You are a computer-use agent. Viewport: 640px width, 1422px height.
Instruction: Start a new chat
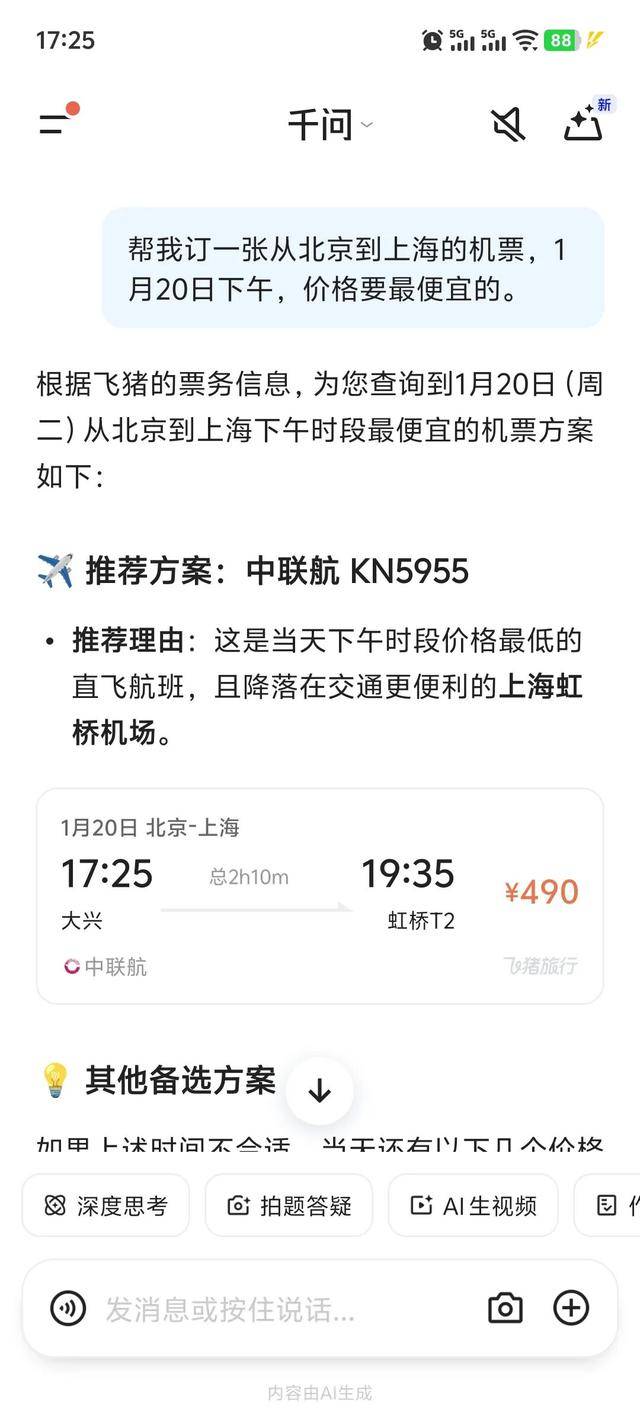(583, 124)
